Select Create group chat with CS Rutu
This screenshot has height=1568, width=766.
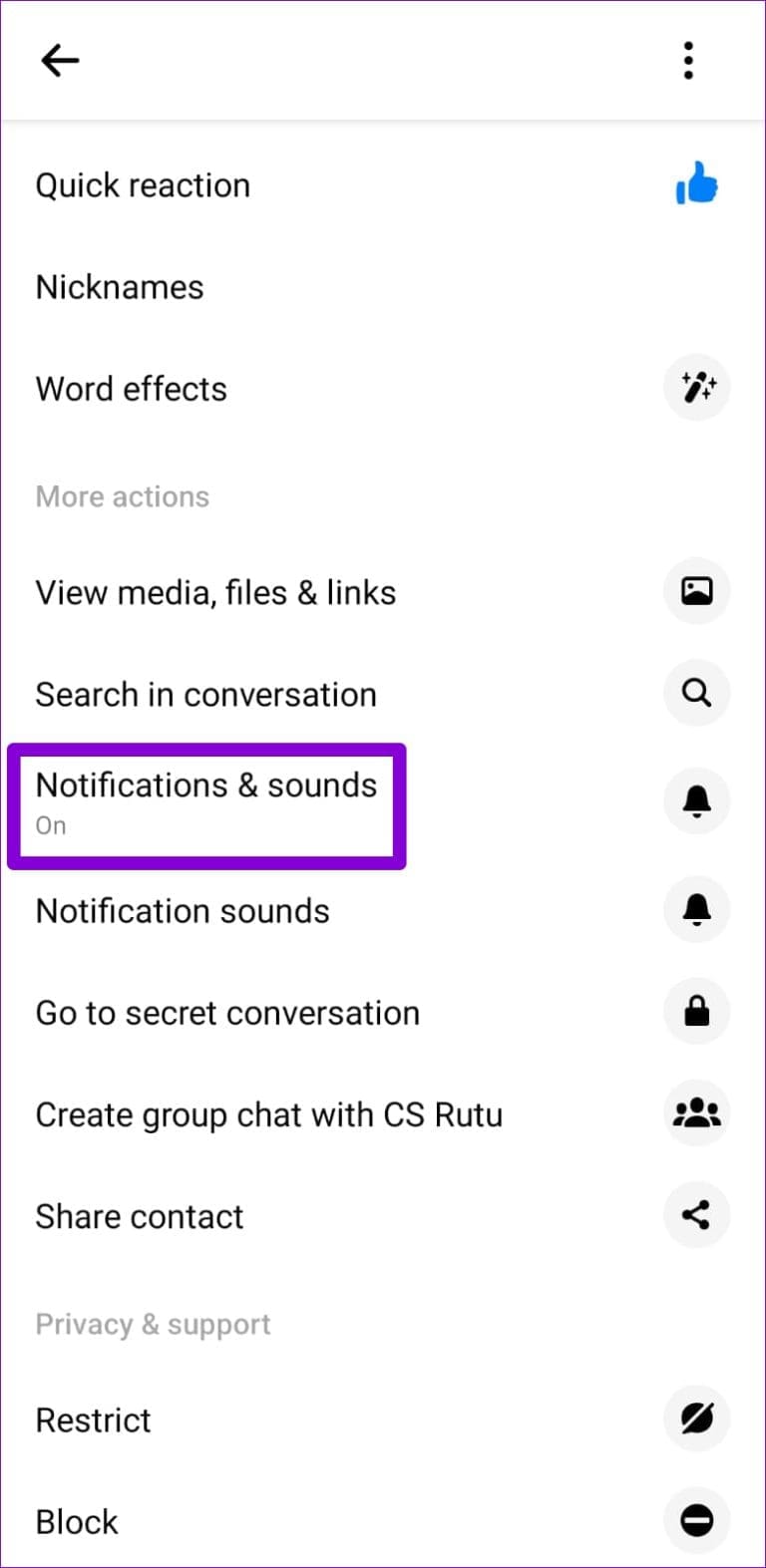[x=268, y=1114]
